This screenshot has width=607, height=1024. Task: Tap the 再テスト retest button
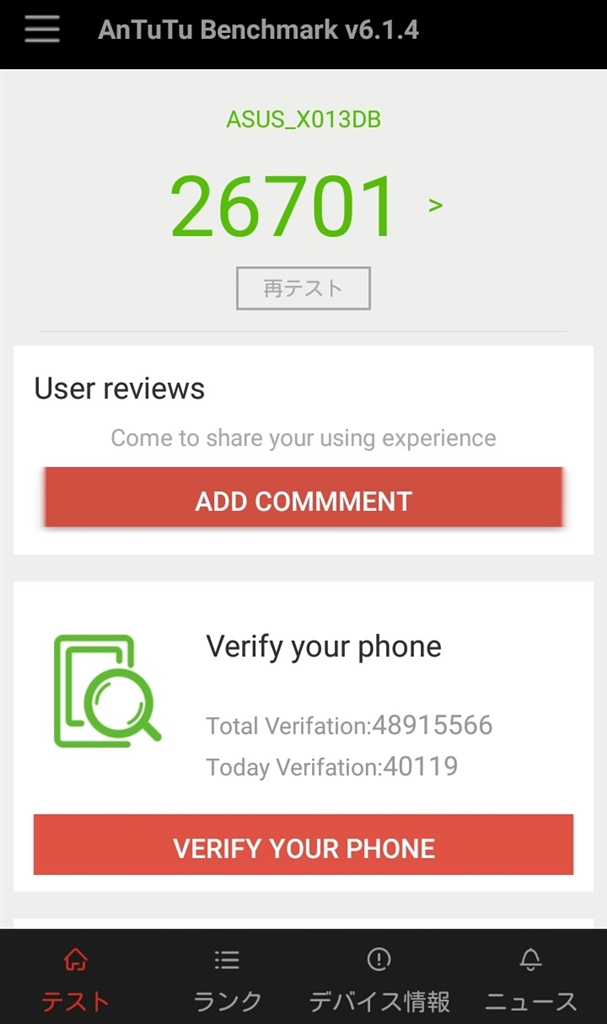pyautogui.click(x=303, y=288)
